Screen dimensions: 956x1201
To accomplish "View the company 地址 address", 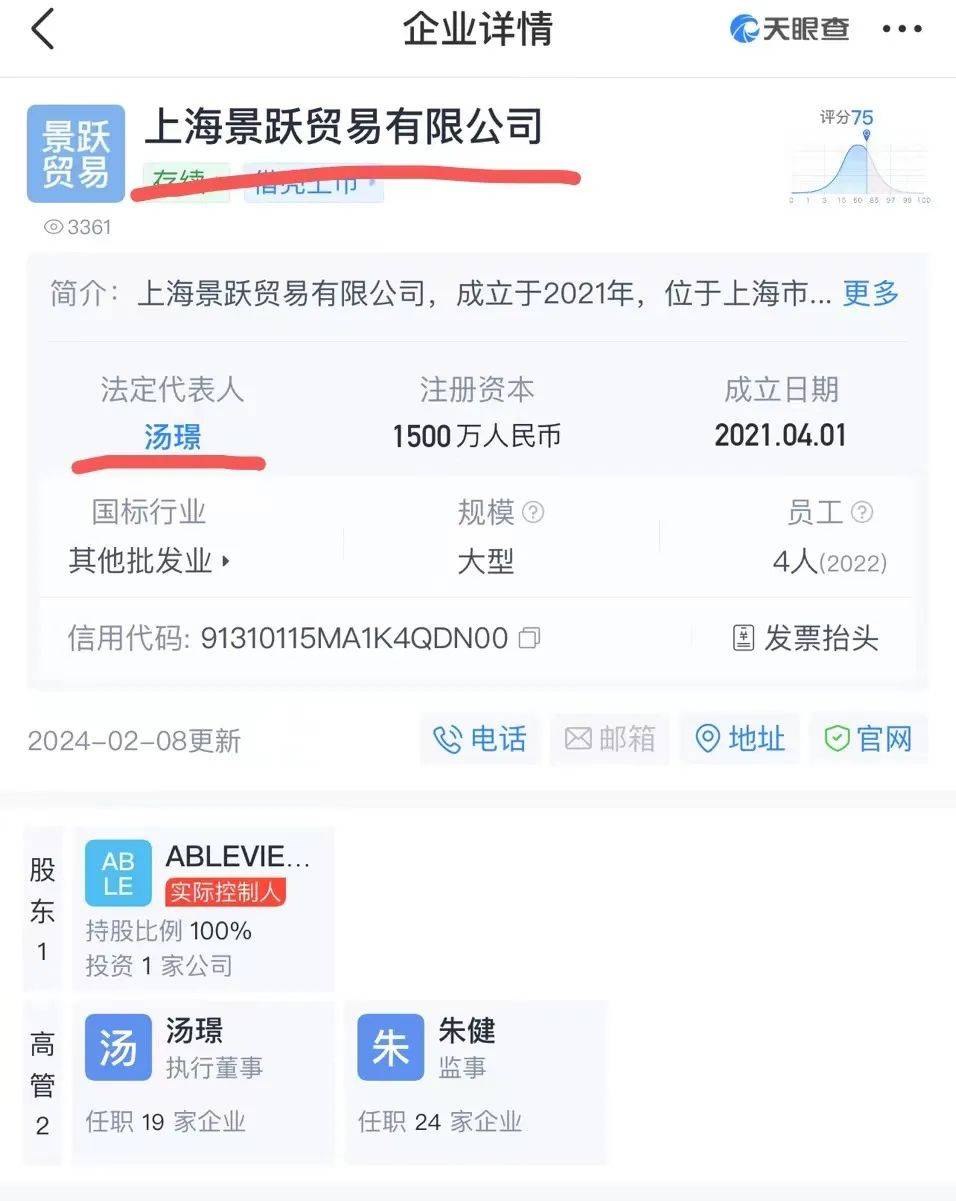I will 739,739.
